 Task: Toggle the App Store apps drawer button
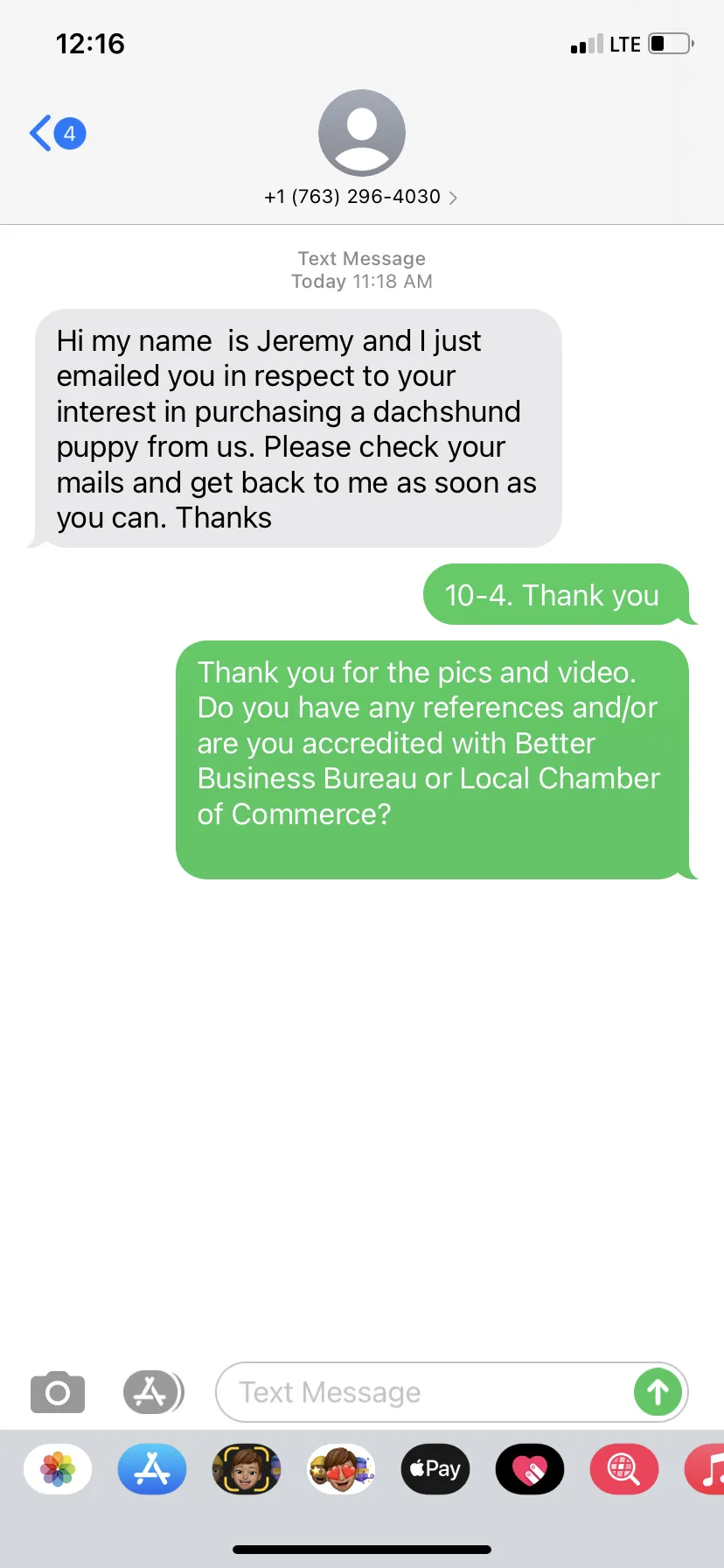pyautogui.click(x=153, y=1391)
